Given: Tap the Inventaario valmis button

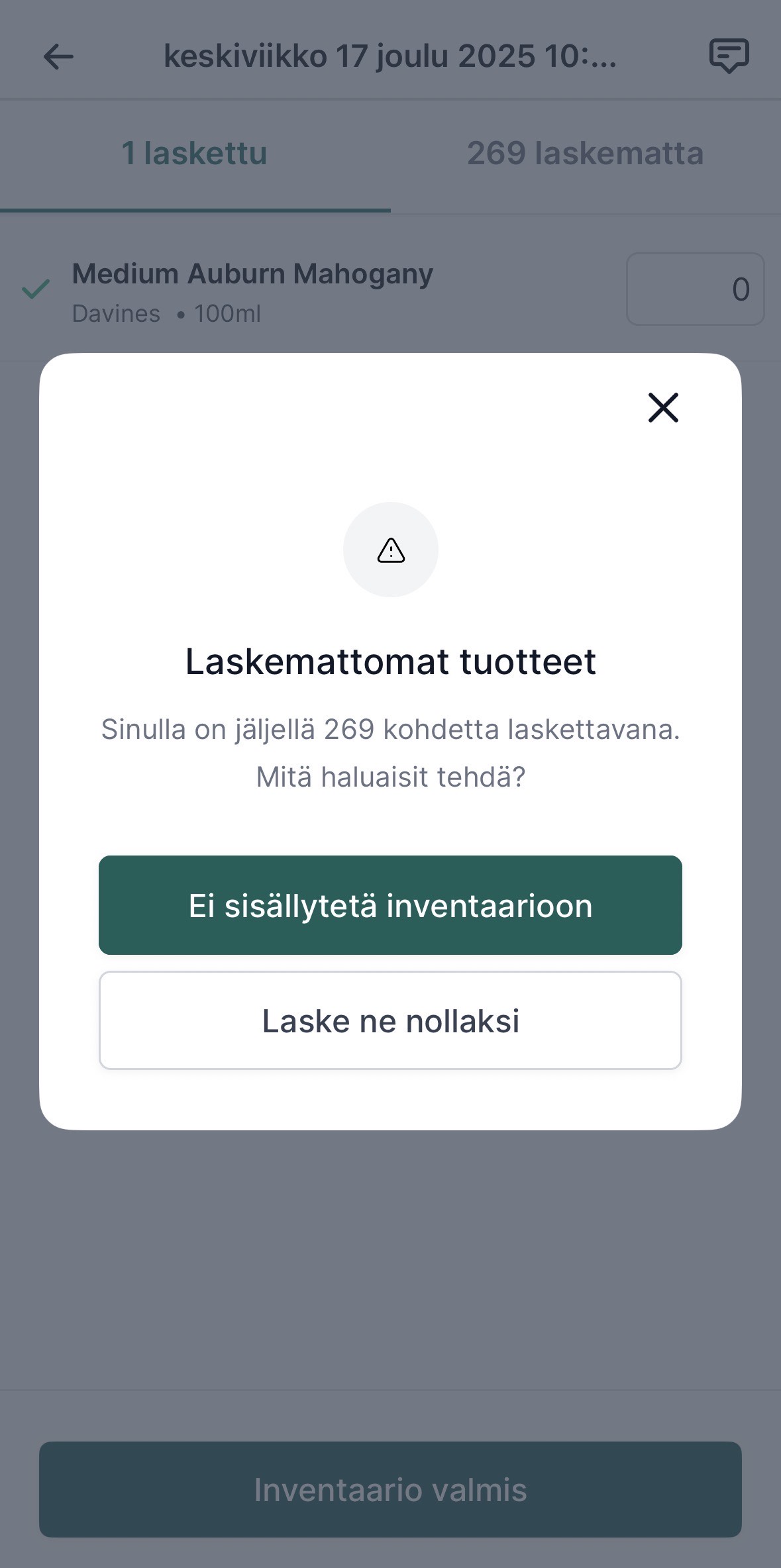Looking at the screenshot, I should [390, 1489].
